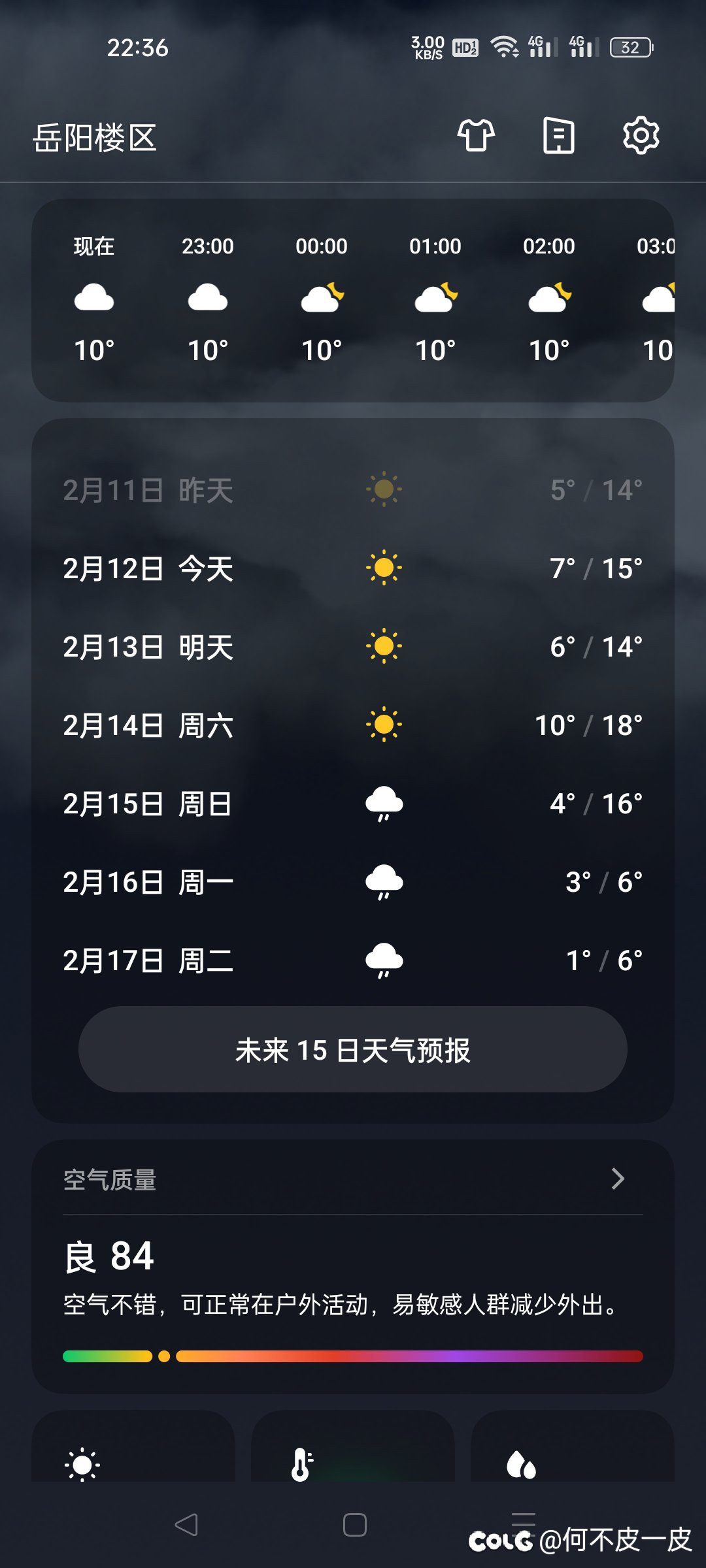This screenshot has height=1568, width=706.
Task: Open the clothing advice shirt icon
Action: 476,136
